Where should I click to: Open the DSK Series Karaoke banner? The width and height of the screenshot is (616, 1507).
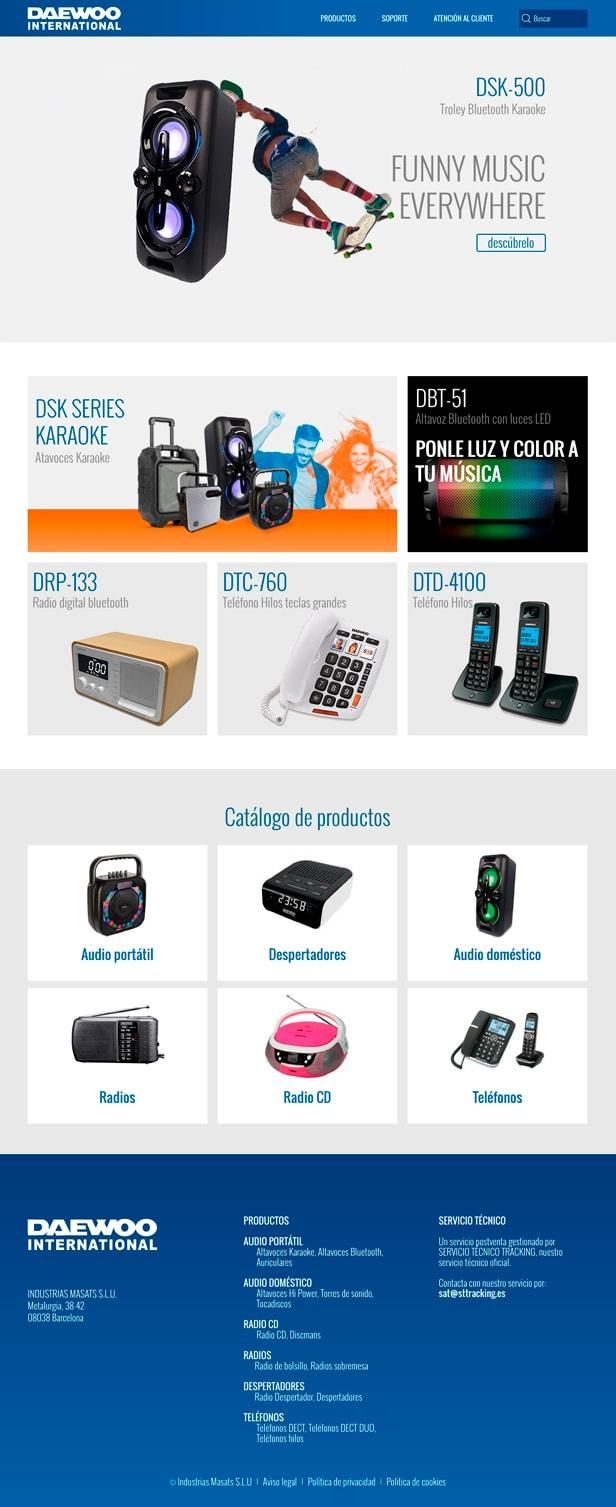tap(212, 464)
